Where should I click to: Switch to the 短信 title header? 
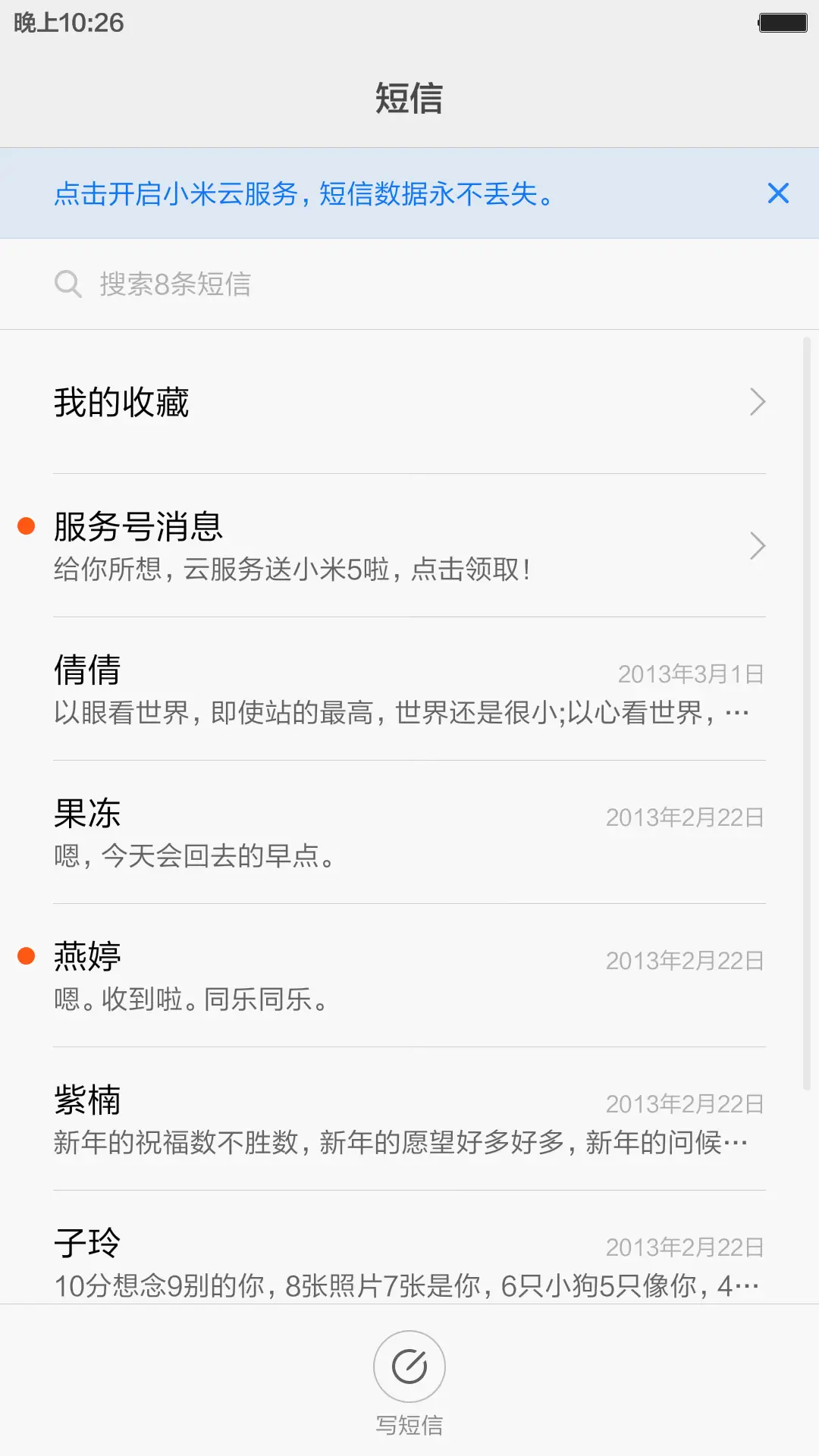click(x=409, y=99)
